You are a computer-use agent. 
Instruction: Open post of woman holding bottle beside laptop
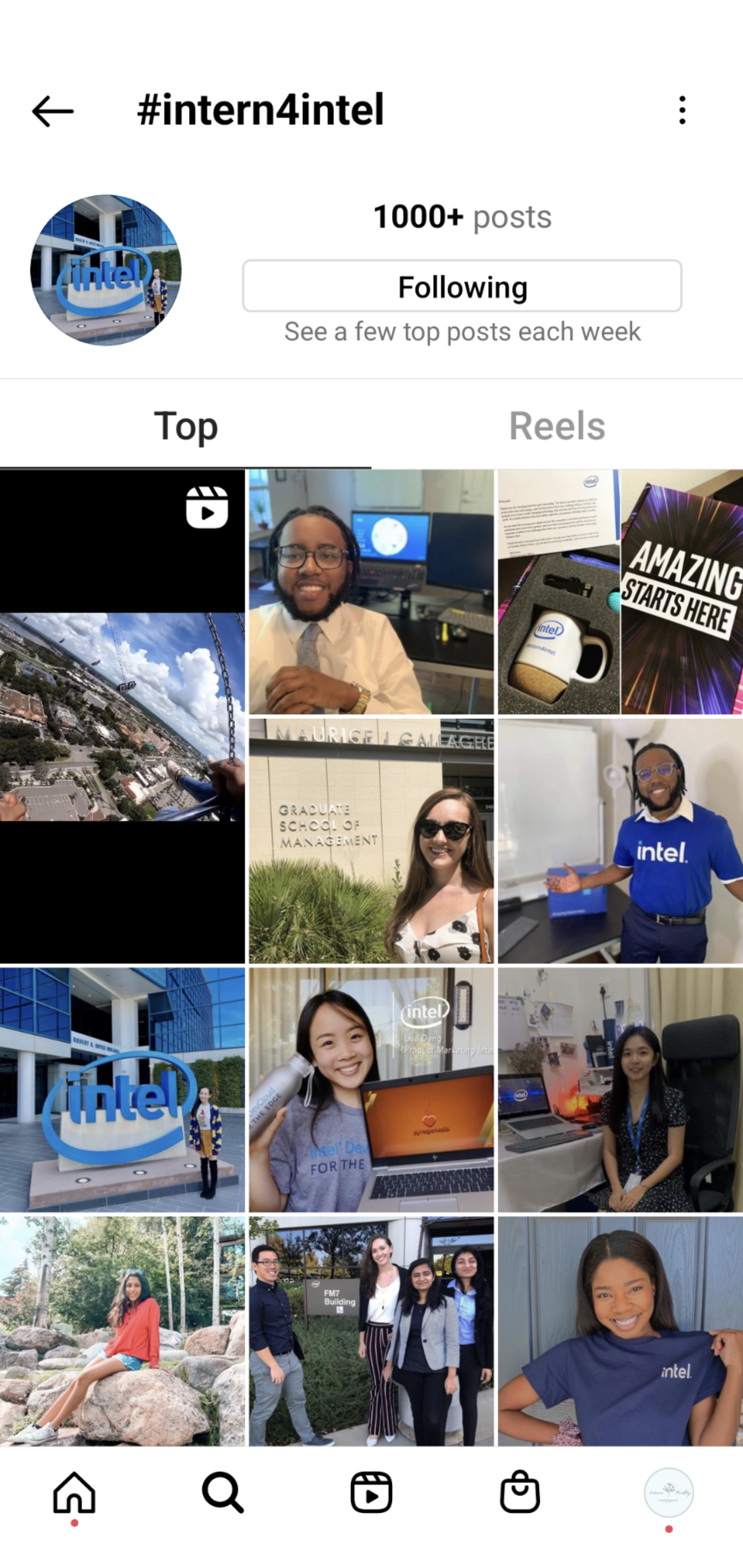(371, 1089)
